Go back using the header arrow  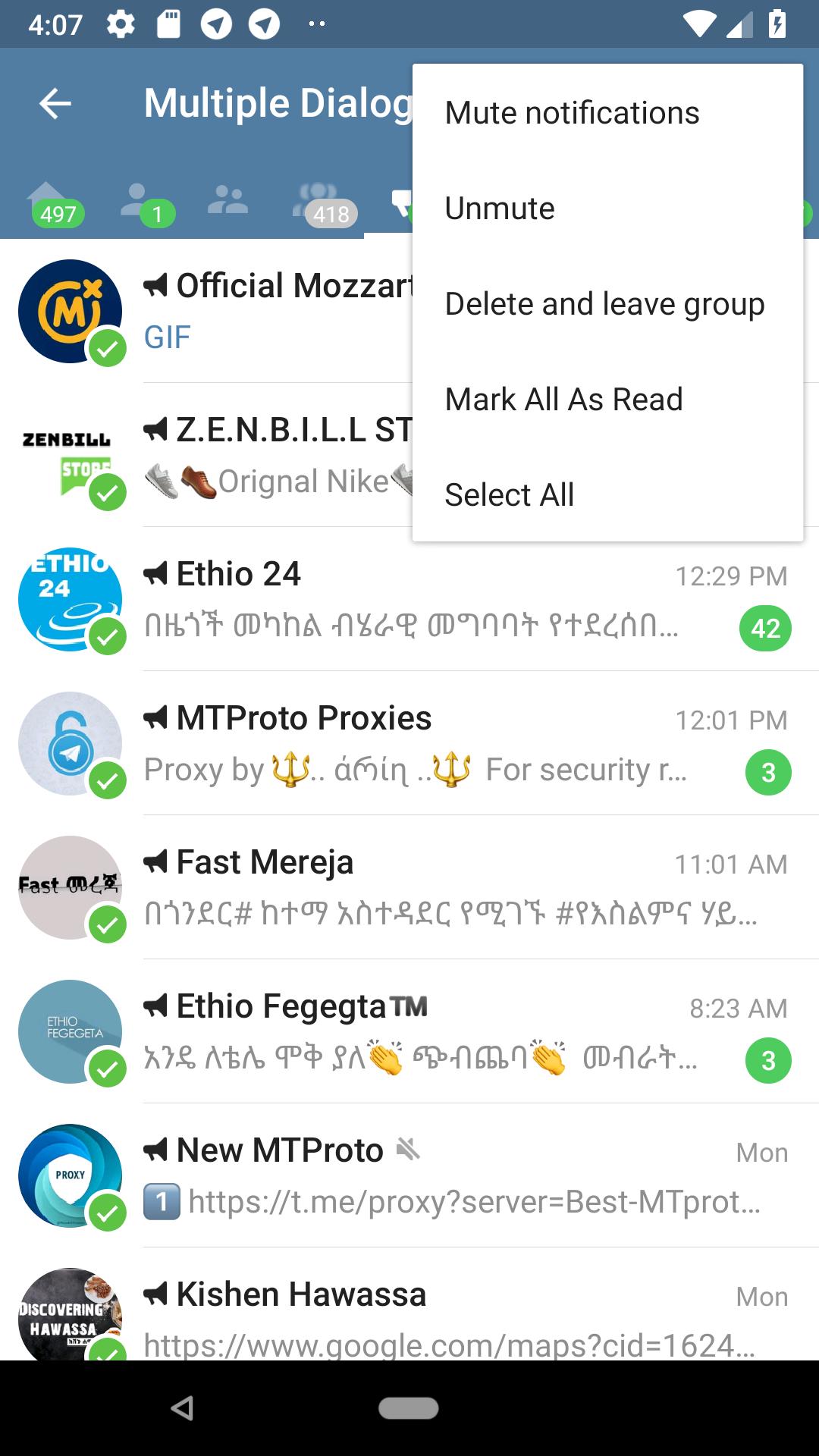point(55,104)
